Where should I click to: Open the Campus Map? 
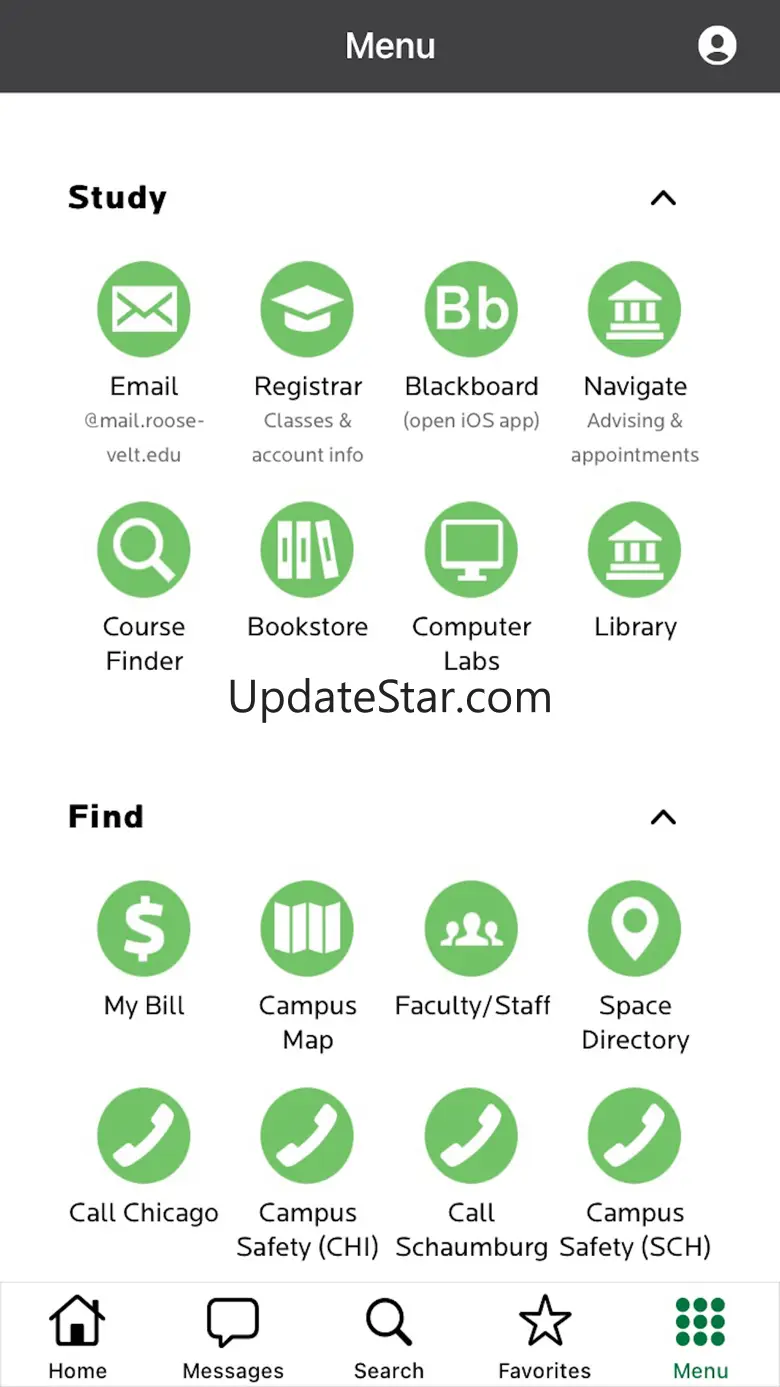pyautogui.click(x=307, y=928)
